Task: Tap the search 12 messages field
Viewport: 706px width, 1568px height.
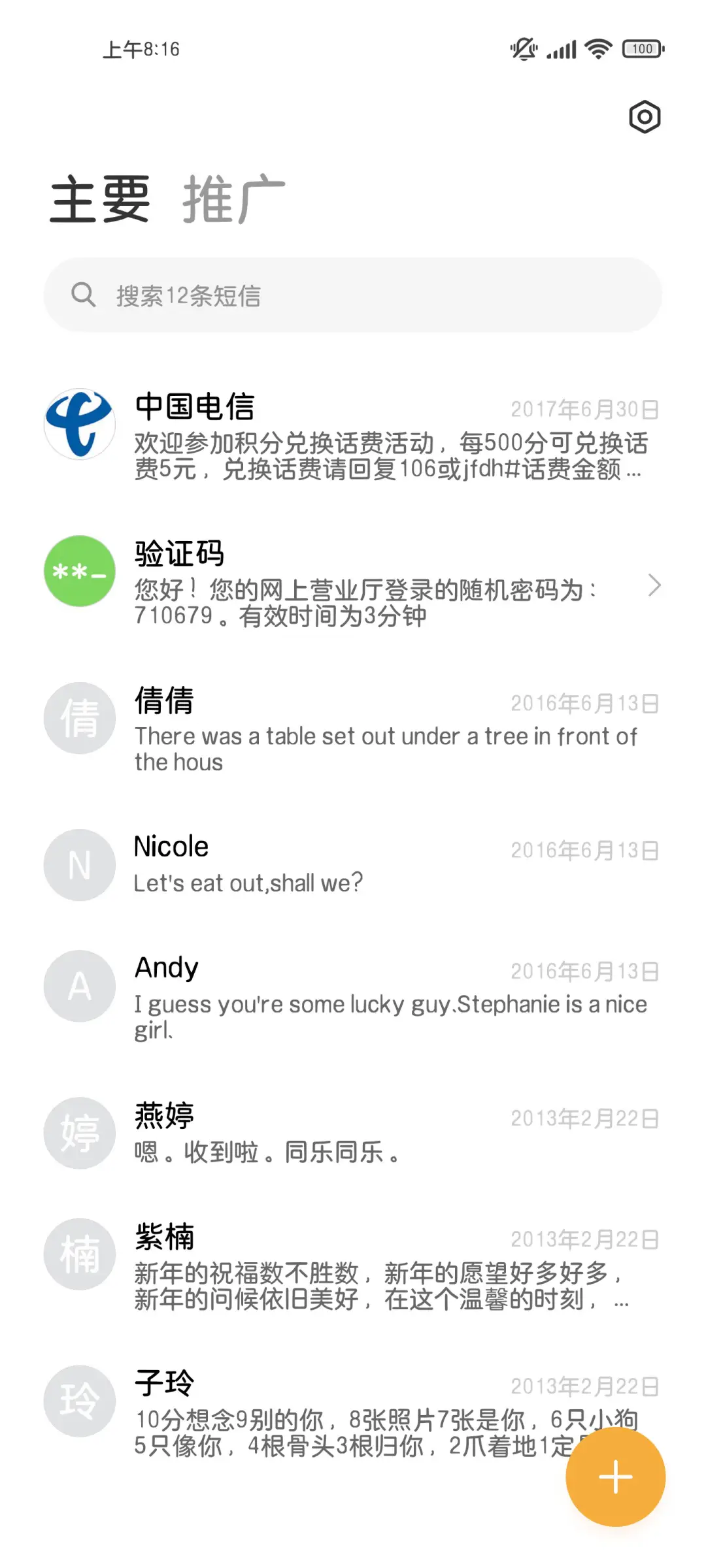Action: (353, 294)
